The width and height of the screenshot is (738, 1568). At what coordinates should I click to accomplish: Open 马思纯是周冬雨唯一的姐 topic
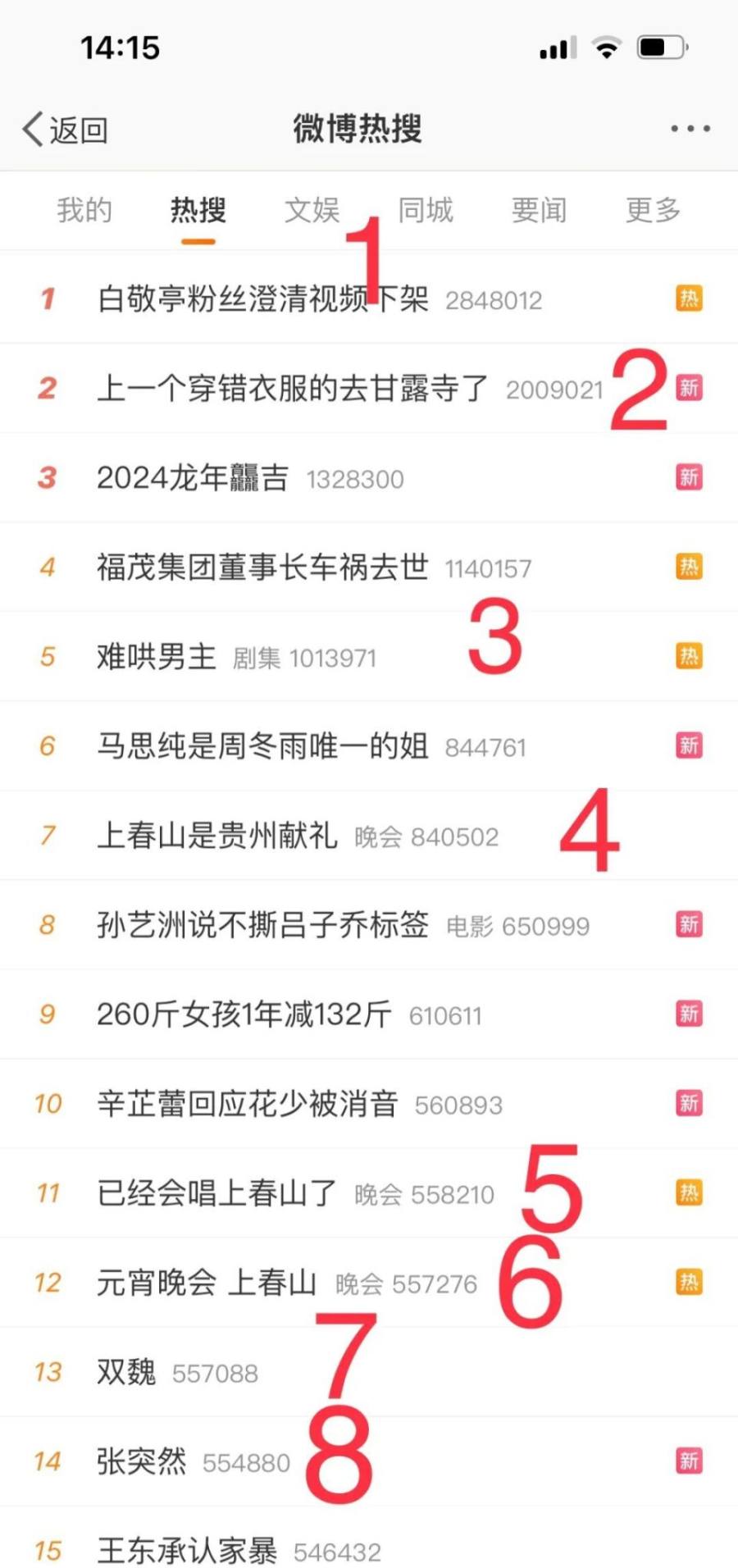[369, 745]
